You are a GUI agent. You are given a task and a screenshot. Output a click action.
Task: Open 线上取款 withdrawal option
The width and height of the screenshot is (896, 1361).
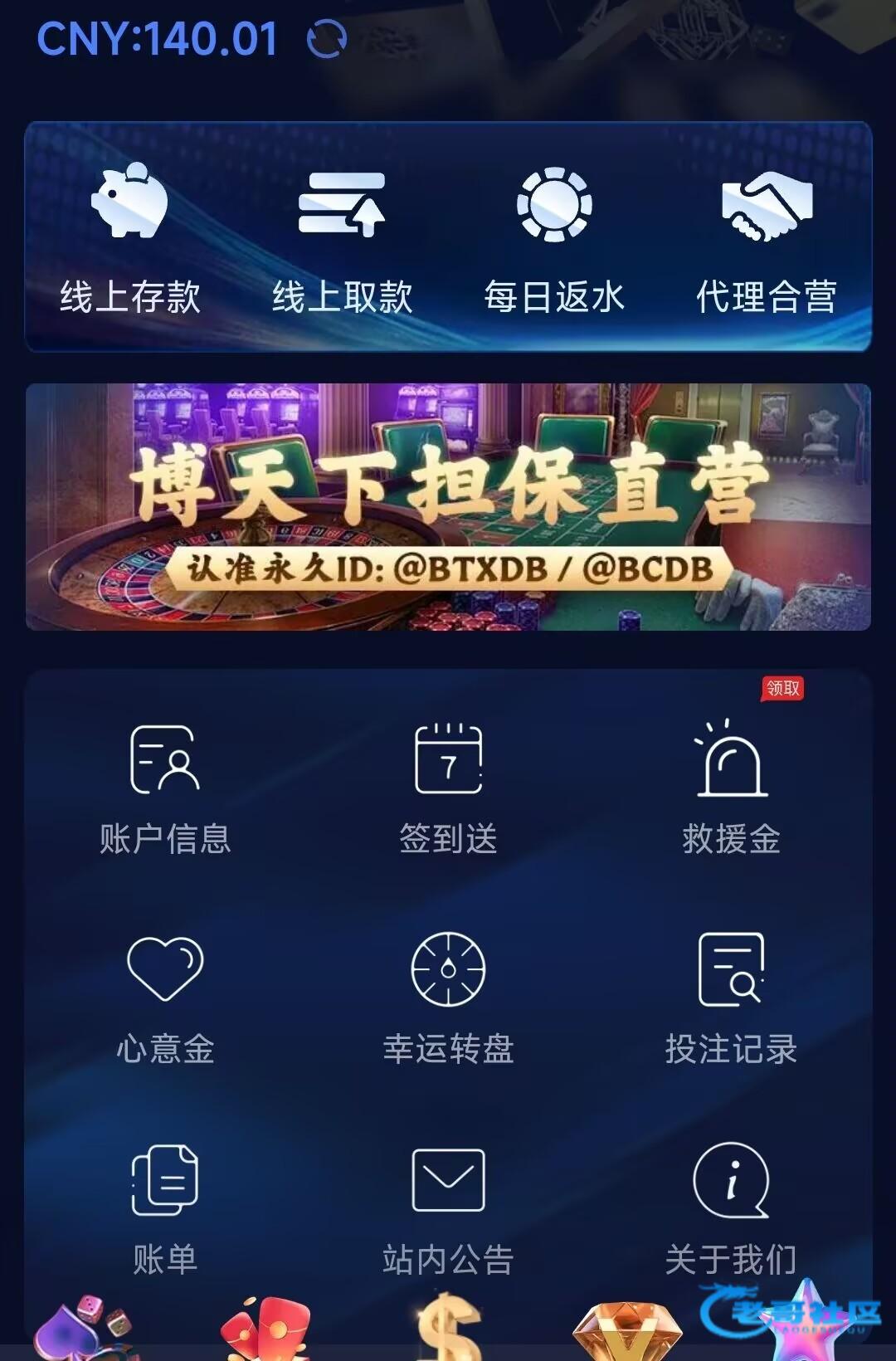click(342, 239)
